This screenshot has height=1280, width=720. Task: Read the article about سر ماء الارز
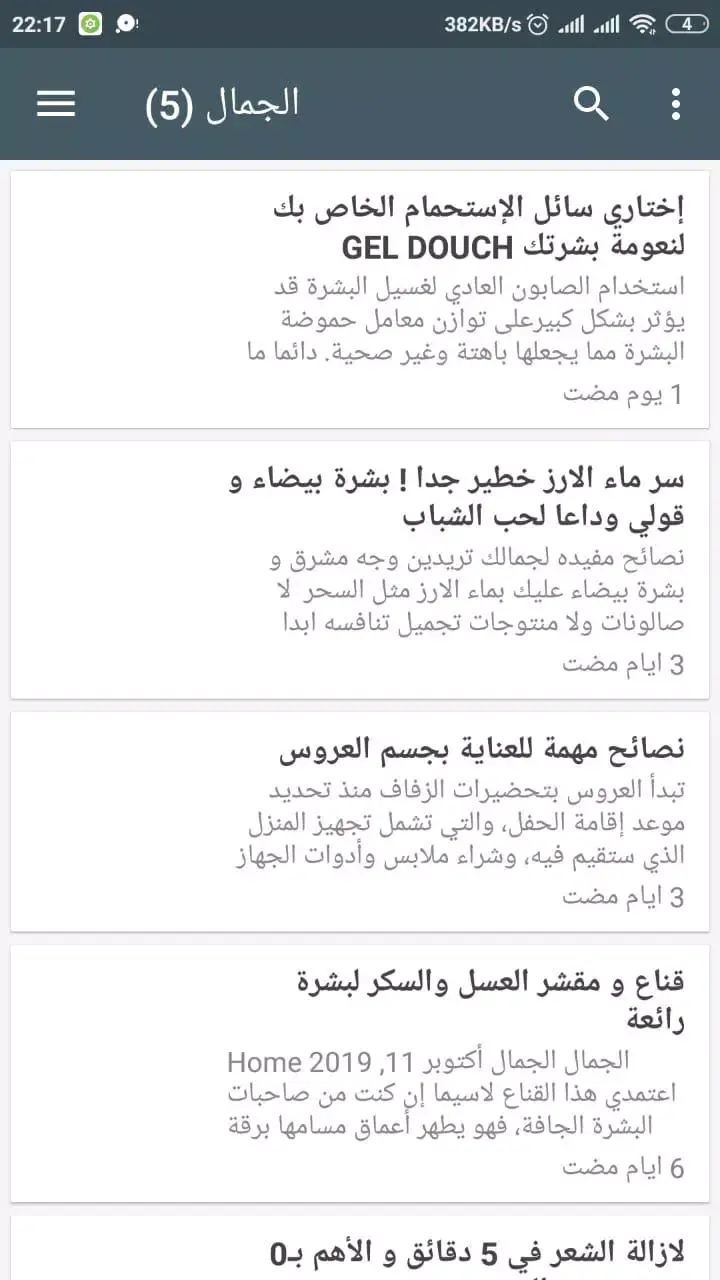[x=360, y=569]
